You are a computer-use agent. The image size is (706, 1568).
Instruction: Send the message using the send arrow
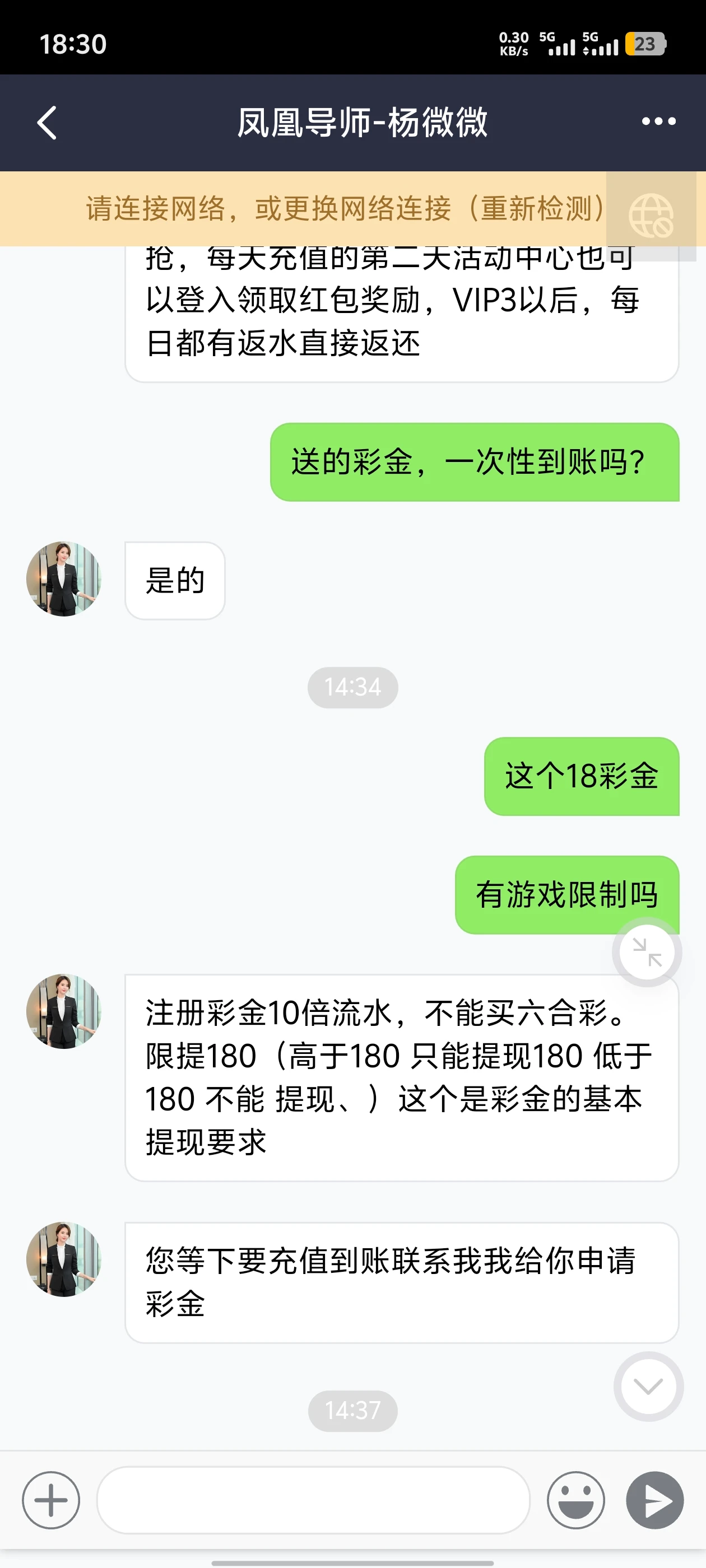655,1499
